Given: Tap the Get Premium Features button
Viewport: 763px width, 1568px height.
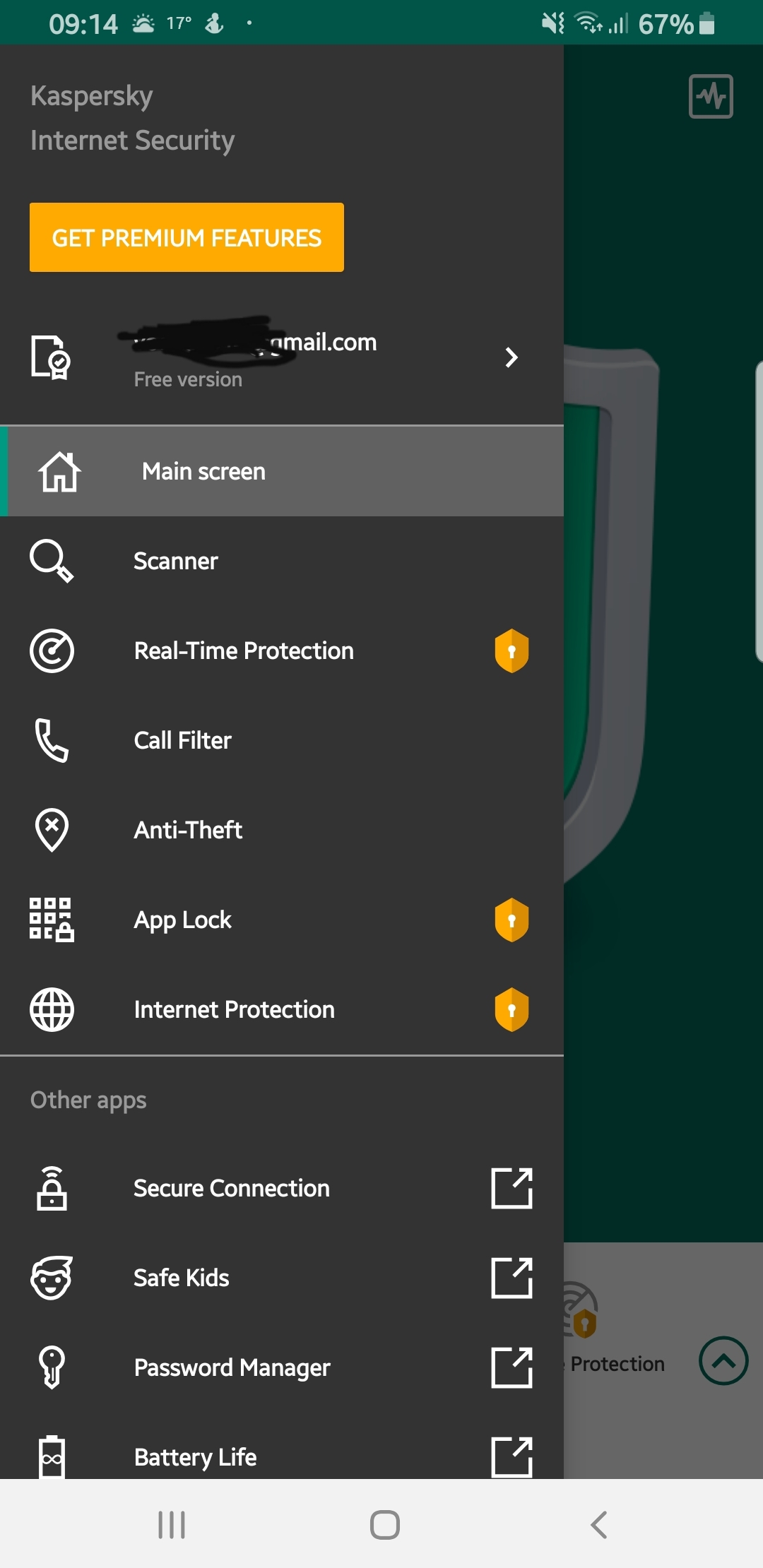Looking at the screenshot, I should click(x=187, y=237).
